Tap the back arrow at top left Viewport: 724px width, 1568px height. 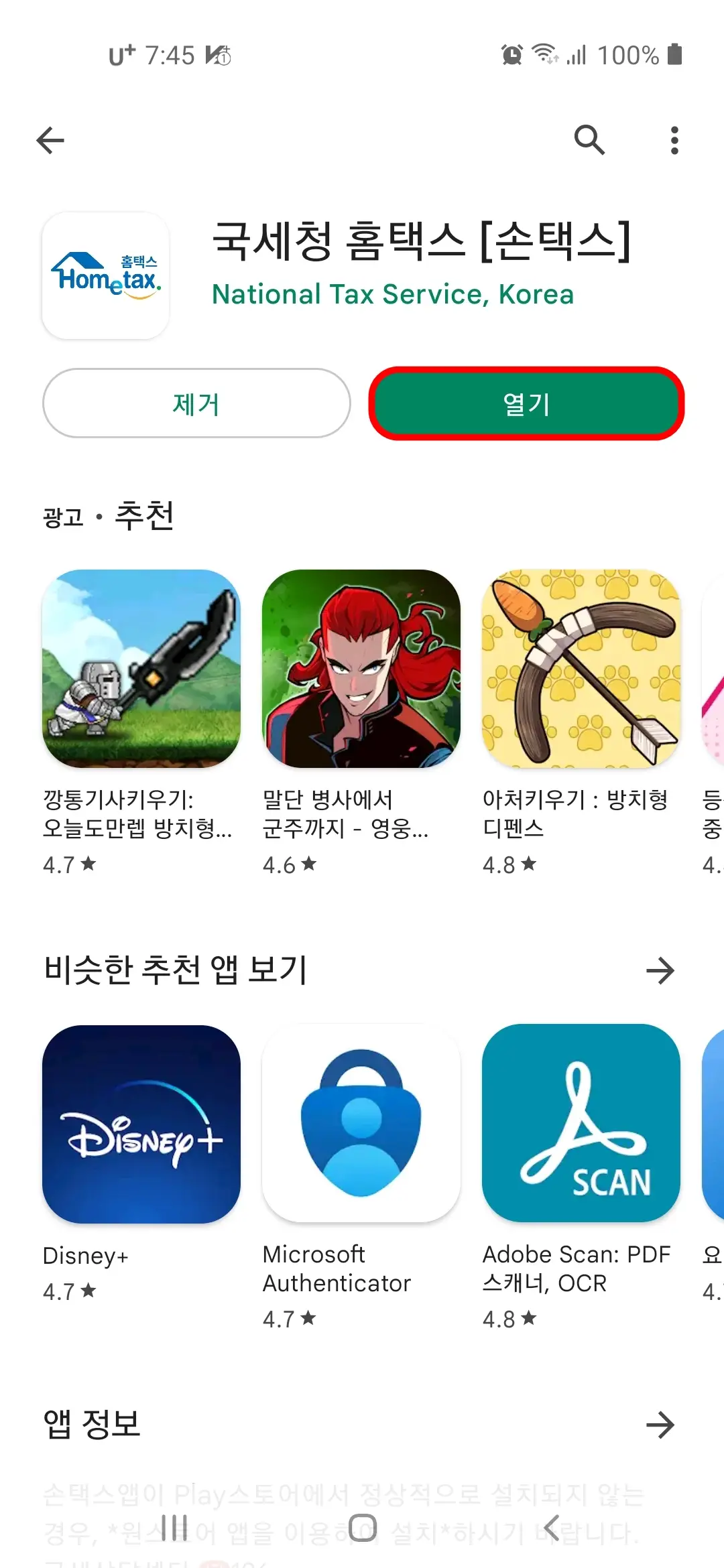click(x=50, y=140)
